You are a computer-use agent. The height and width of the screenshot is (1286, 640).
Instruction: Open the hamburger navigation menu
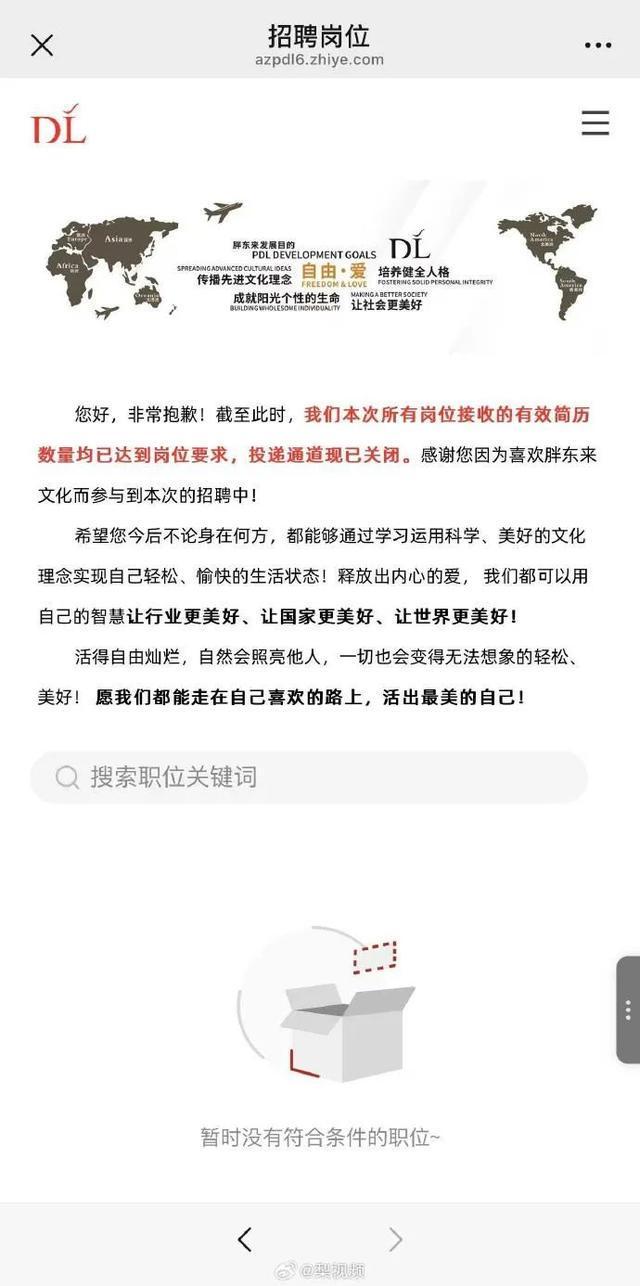(x=595, y=122)
